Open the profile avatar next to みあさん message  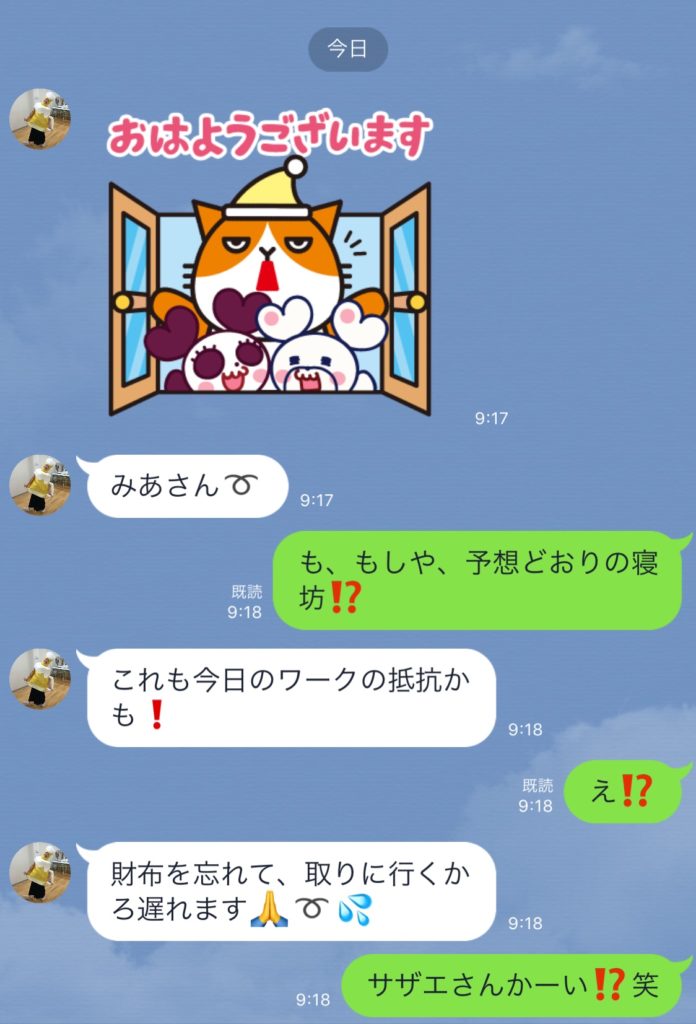point(40,485)
